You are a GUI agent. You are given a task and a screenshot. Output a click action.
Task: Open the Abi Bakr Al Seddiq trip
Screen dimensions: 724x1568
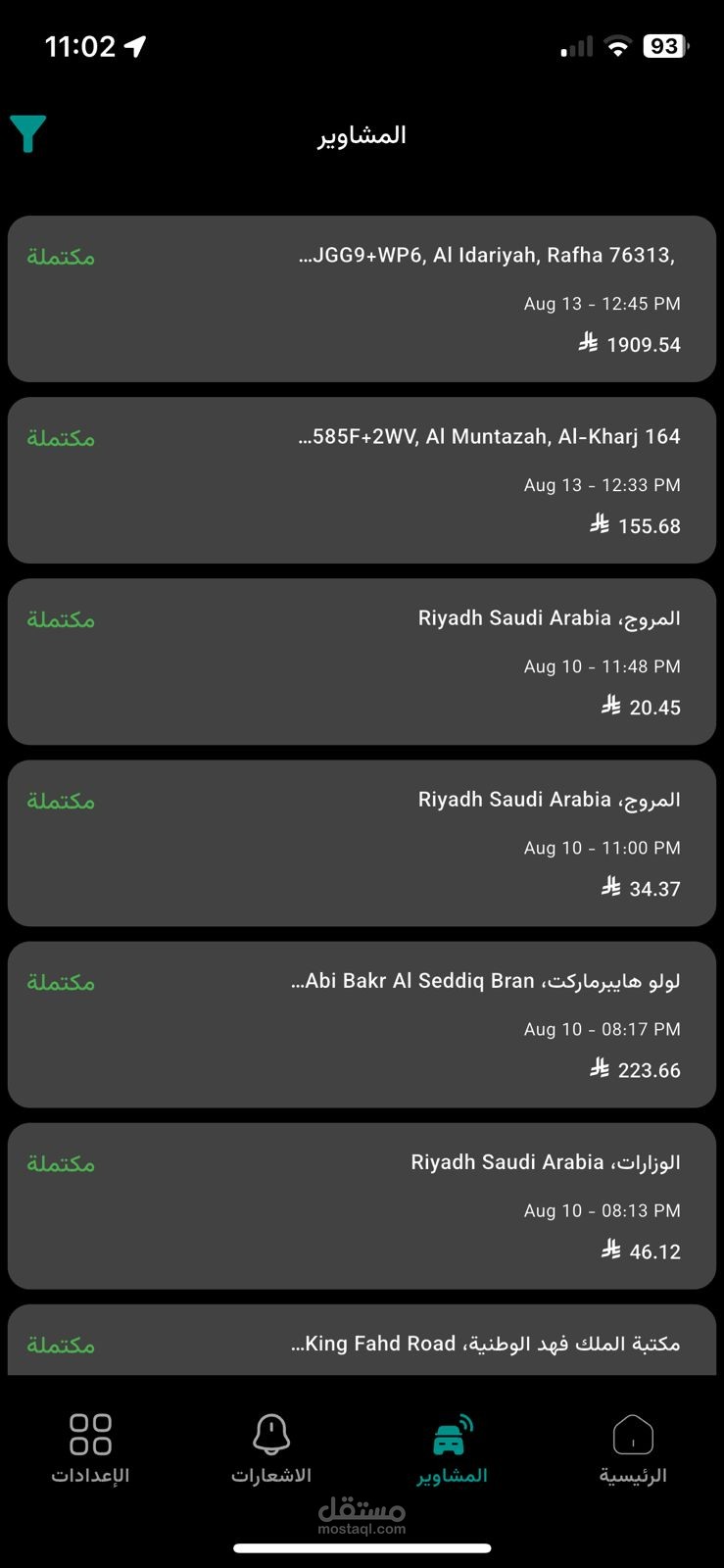pyautogui.click(x=362, y=1024)
